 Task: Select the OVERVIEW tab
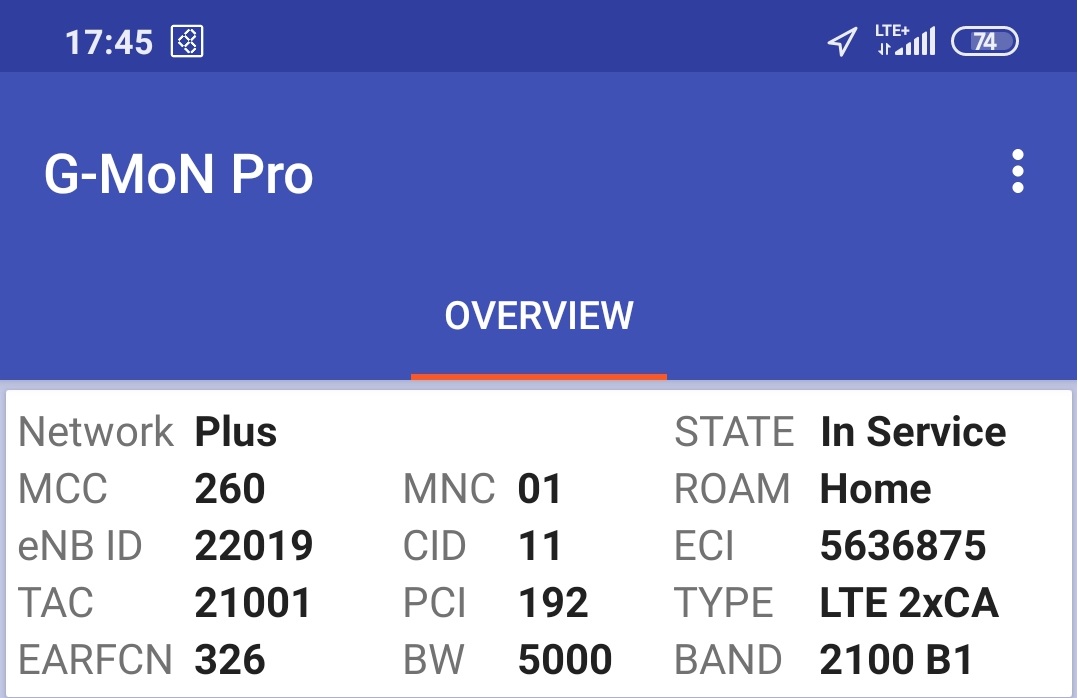click(539, 316)
